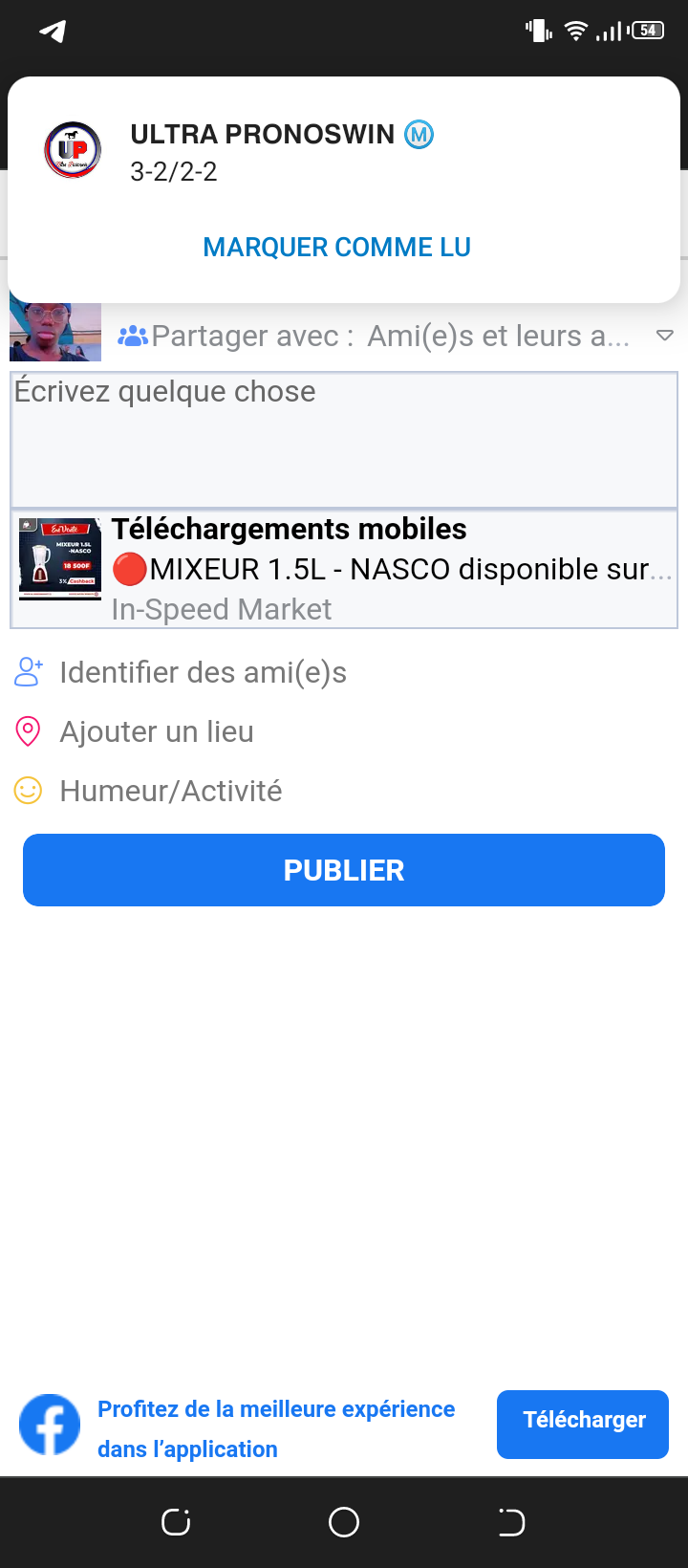Choose Ajouter un lieu
The height and width of the screenshot is (1568, 688).
point(156,732)
